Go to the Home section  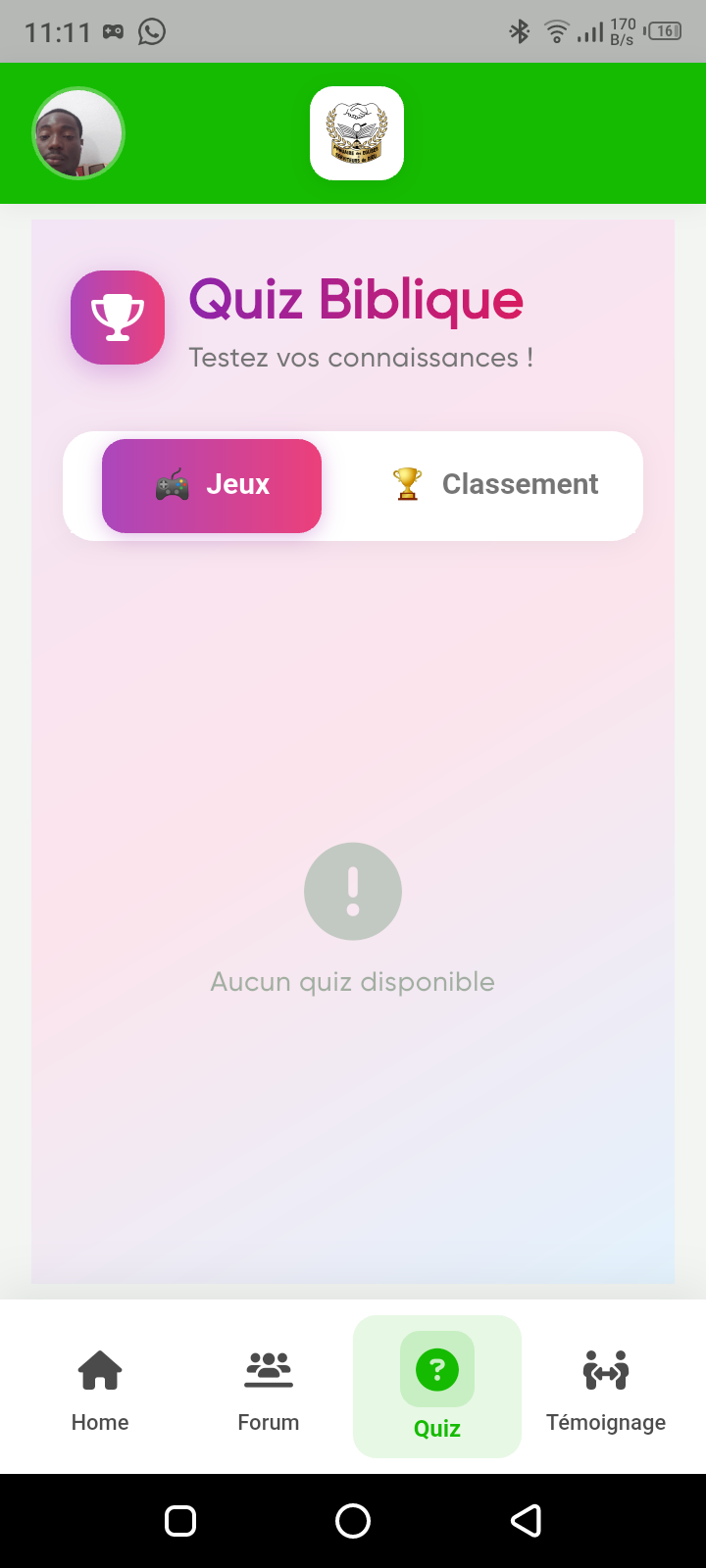point(100,1388)
